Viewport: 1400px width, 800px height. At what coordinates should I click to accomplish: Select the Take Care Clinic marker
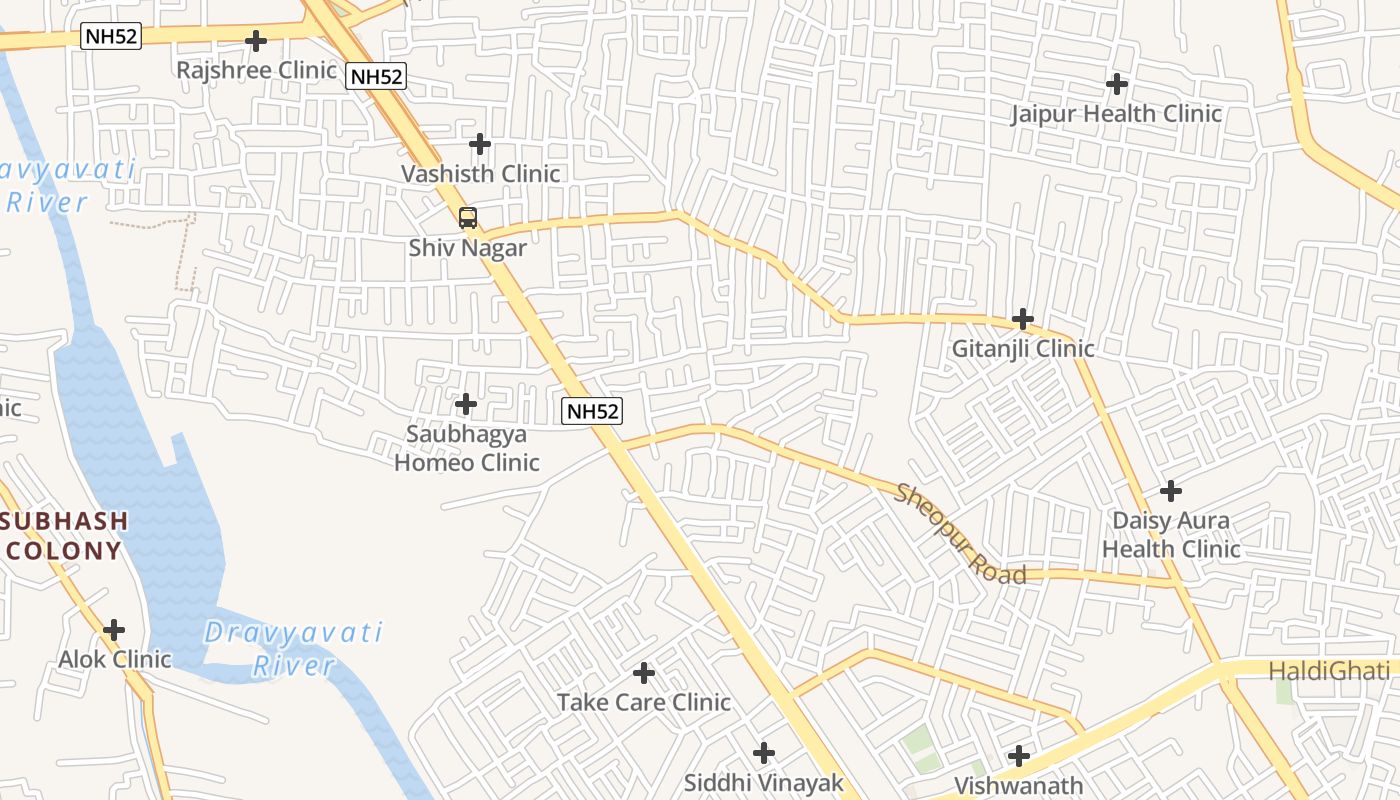[644, 673]
